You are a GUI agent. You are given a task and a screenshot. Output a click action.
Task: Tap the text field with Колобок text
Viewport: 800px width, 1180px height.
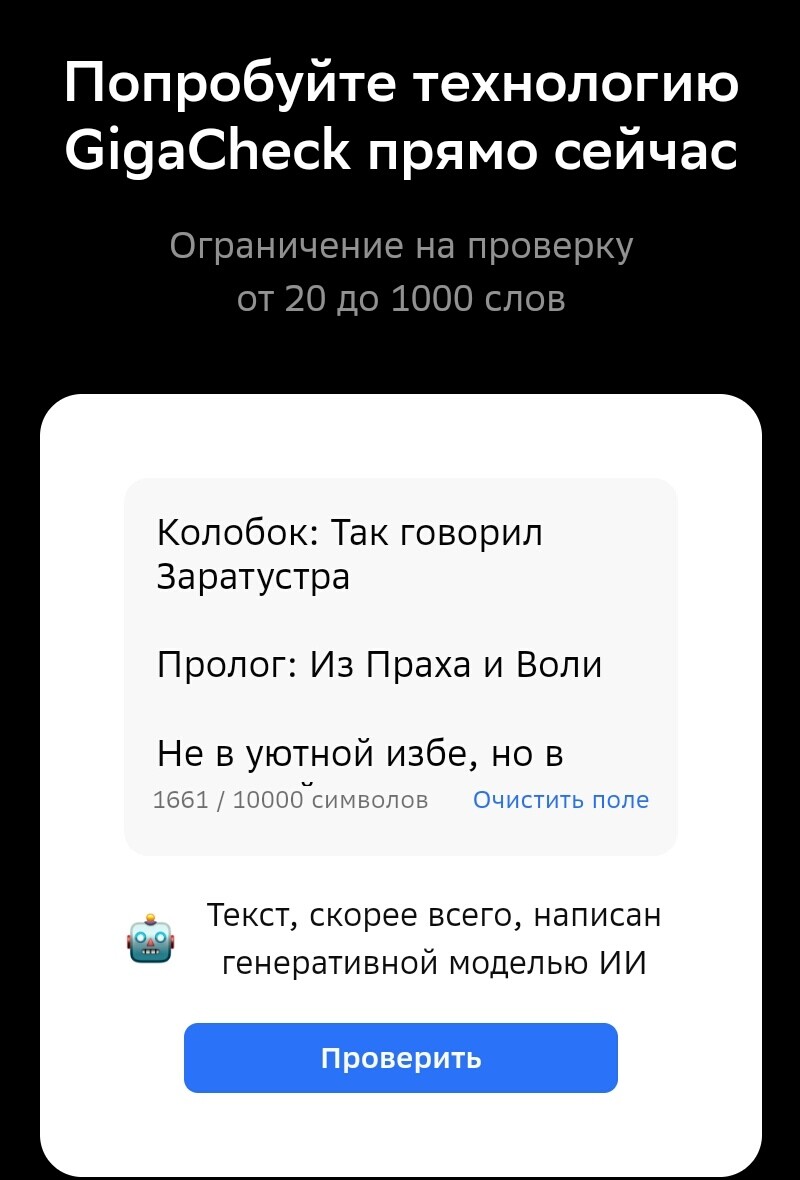[x=400, y=640]
